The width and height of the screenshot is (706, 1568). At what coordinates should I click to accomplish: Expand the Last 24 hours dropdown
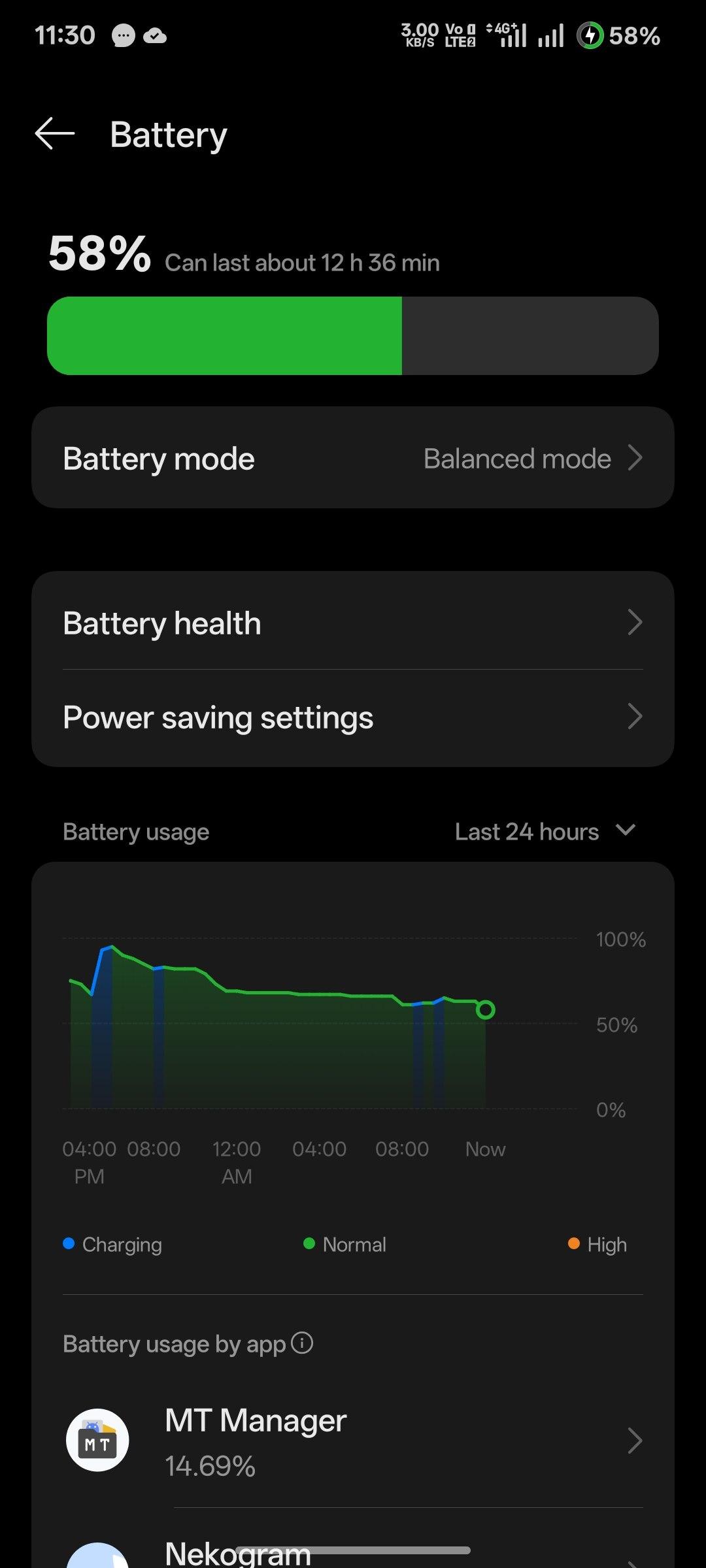[x=545, y=832]
